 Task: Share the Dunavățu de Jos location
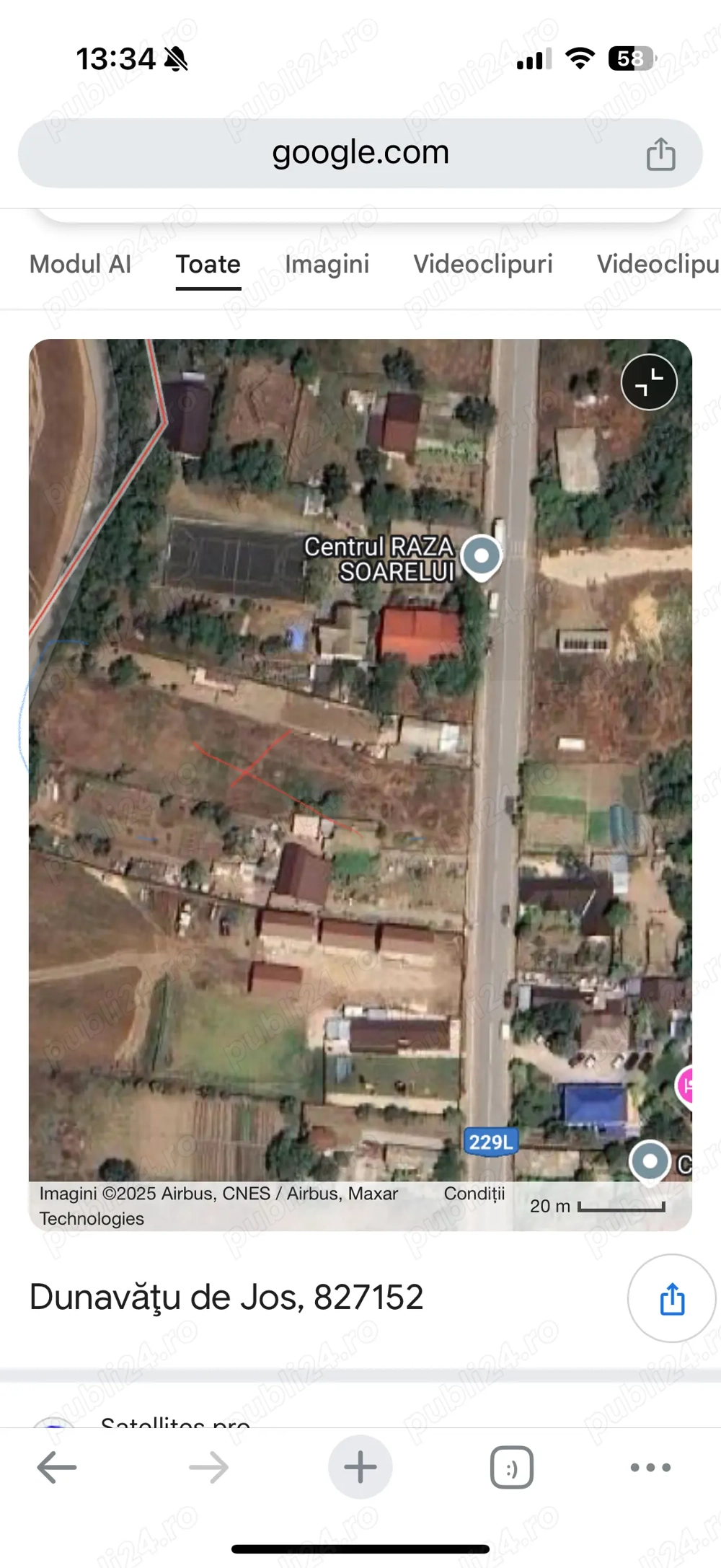tap(671, 1298)
